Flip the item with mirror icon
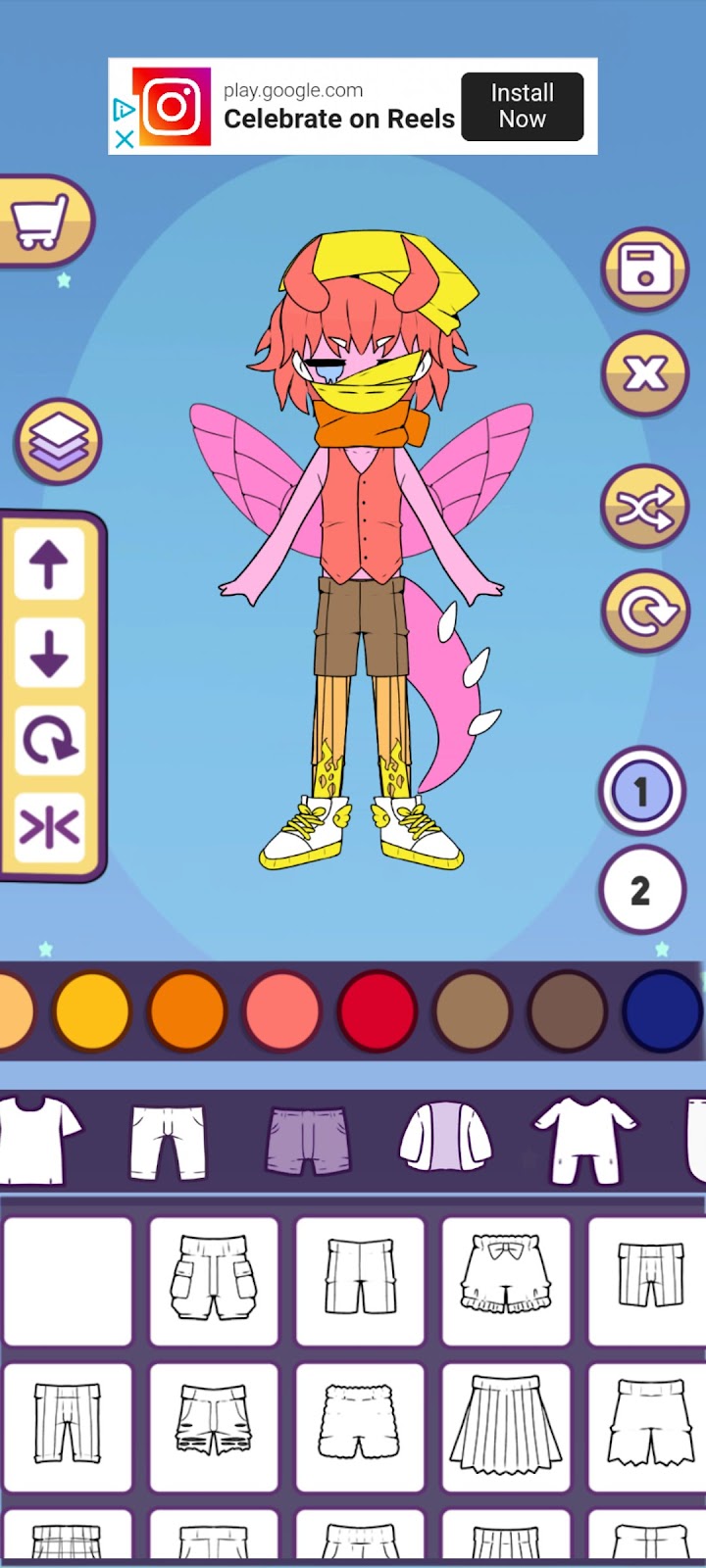Image resolution: width=706 pixels, height=1568 pixels. [49, 828]
